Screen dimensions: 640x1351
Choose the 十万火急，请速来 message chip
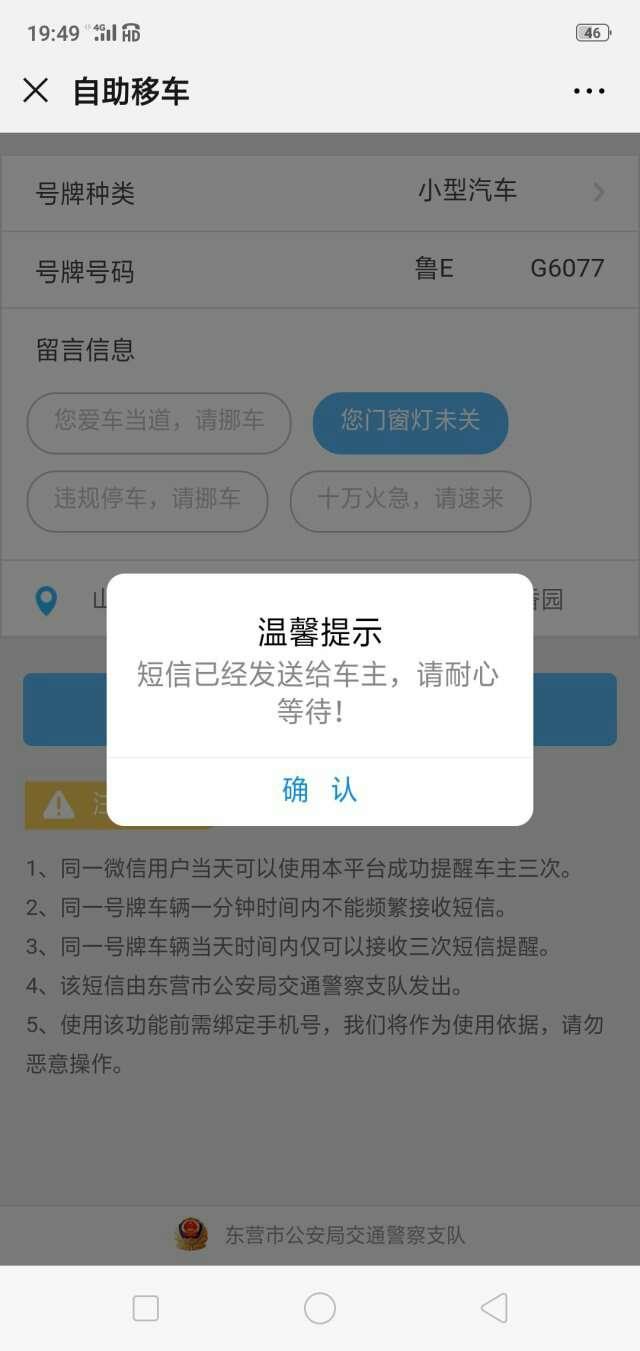(x=410, y=500)
